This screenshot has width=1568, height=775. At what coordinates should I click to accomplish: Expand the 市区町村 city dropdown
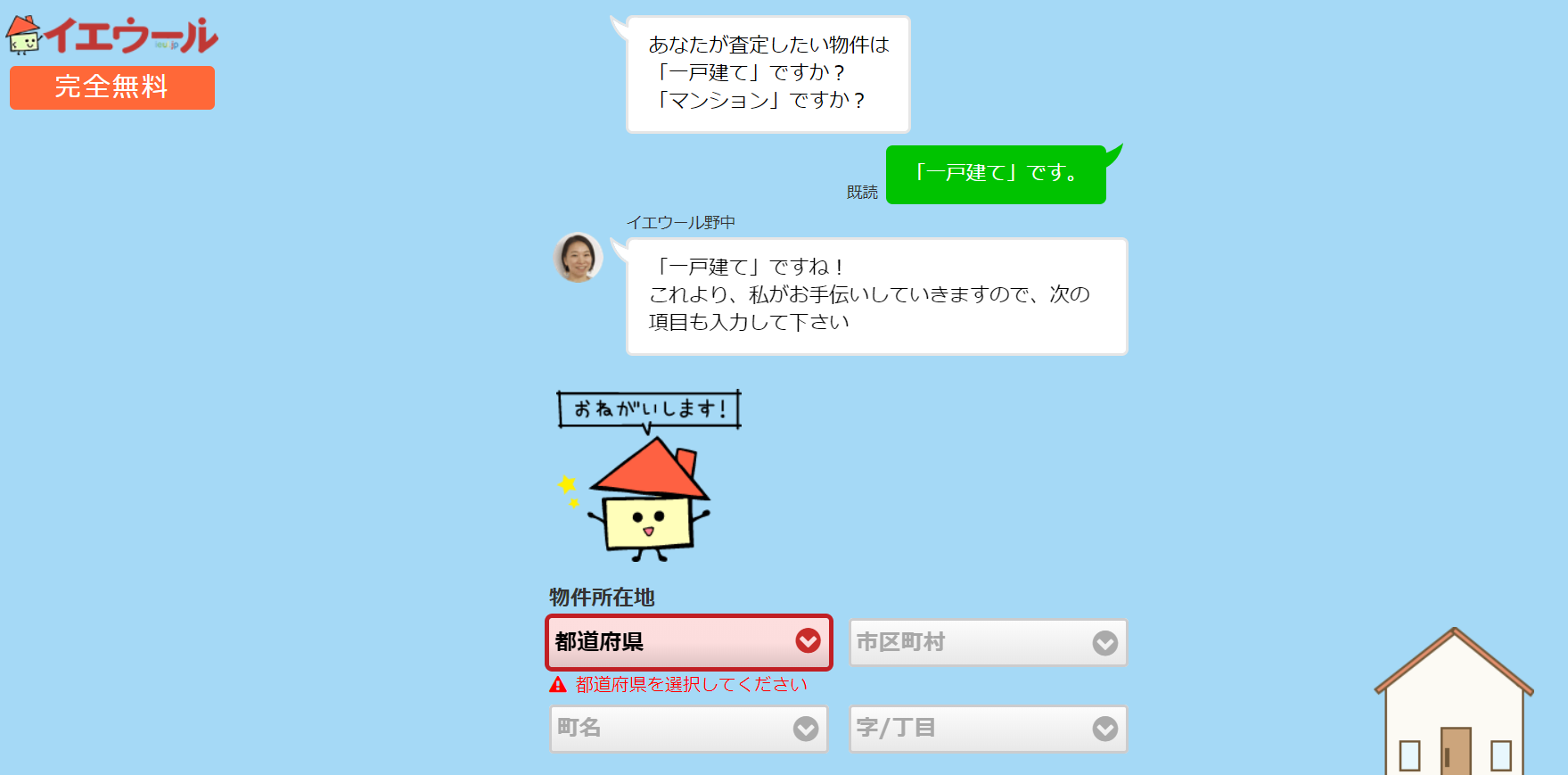(988, 642)
